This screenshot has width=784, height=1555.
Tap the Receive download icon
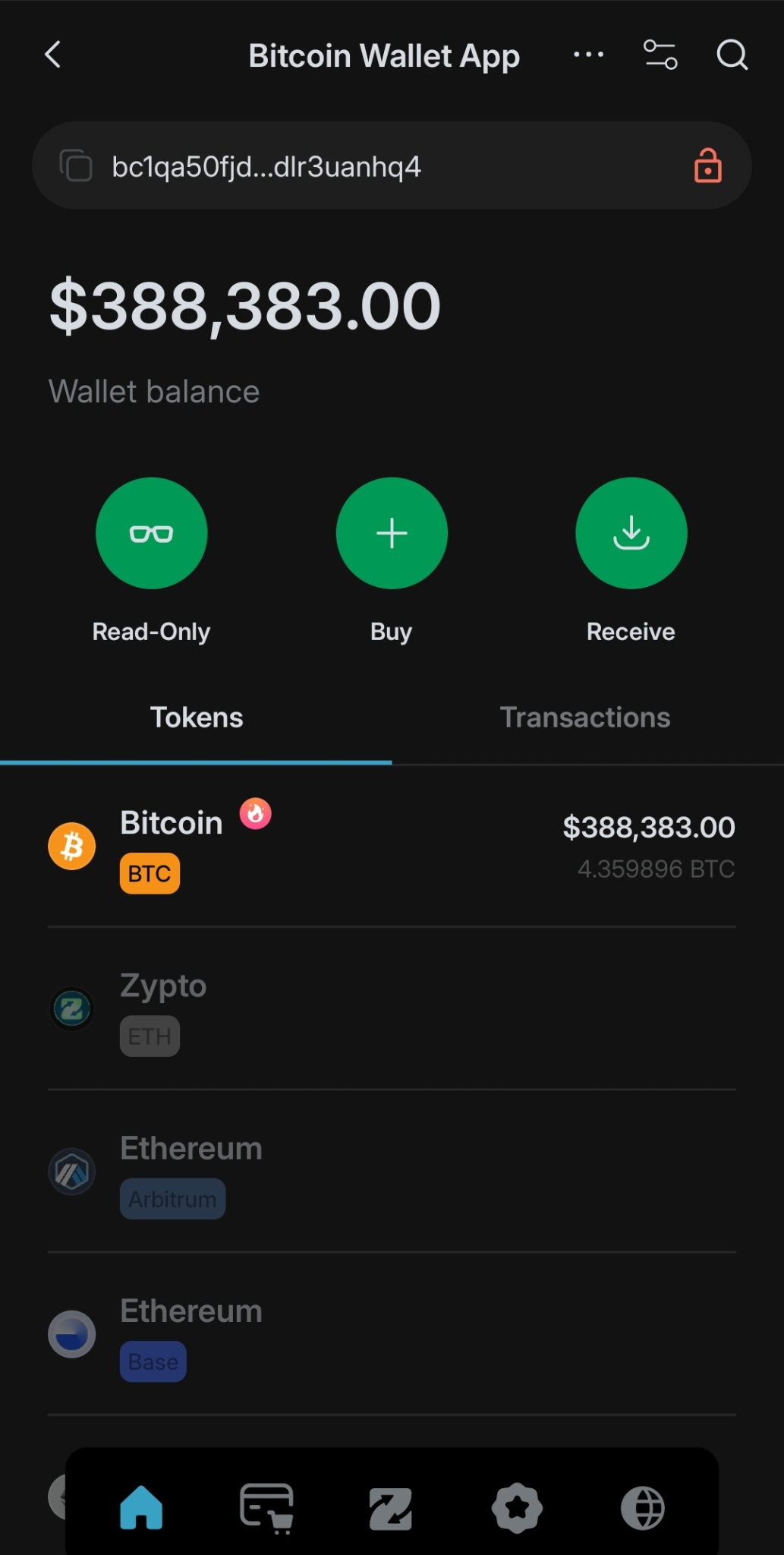[x=631, y=533]
